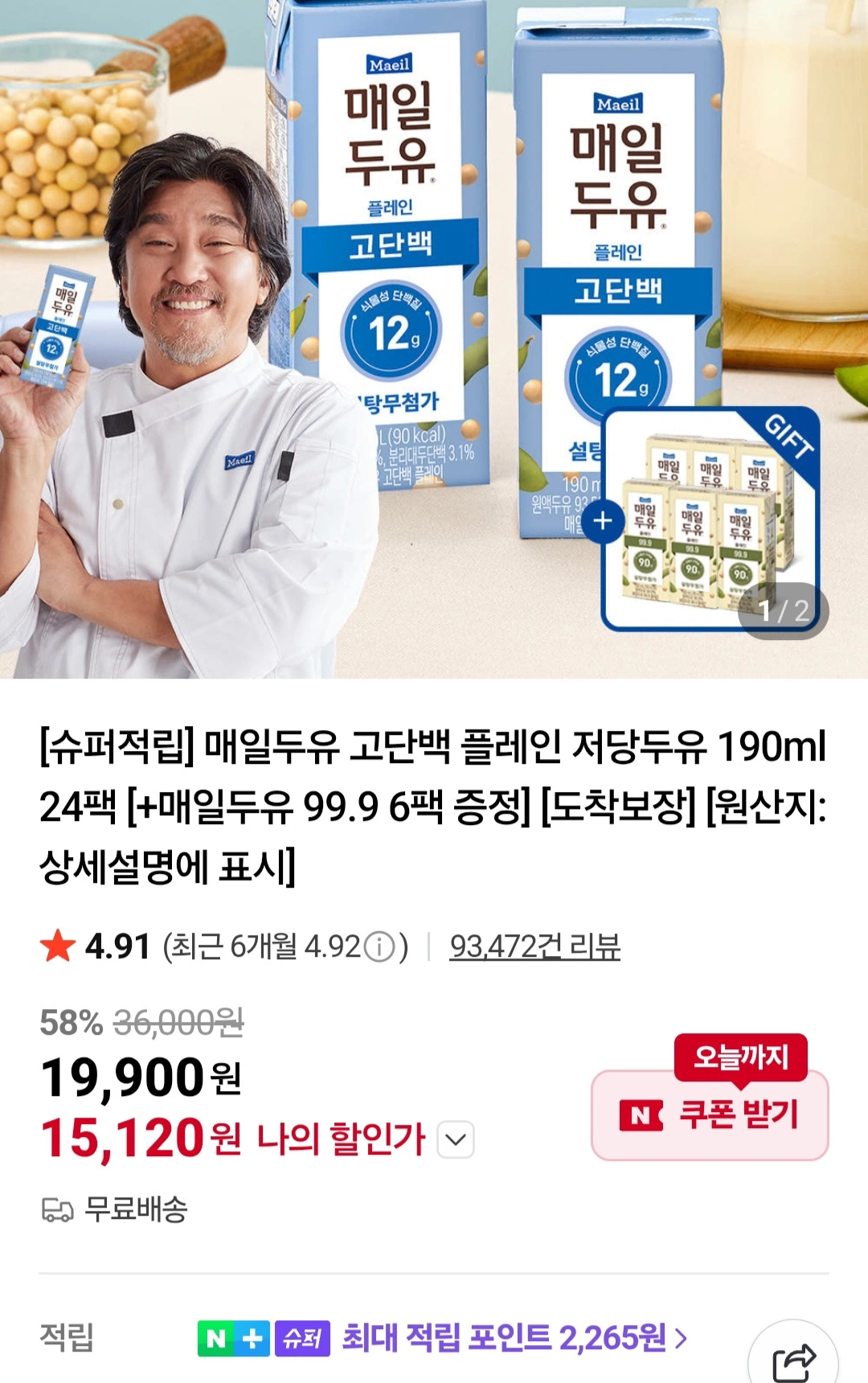Open the 93,472건 리뷰 link
The height and width of the screenshot is (1383, 868).
point(534,946)
